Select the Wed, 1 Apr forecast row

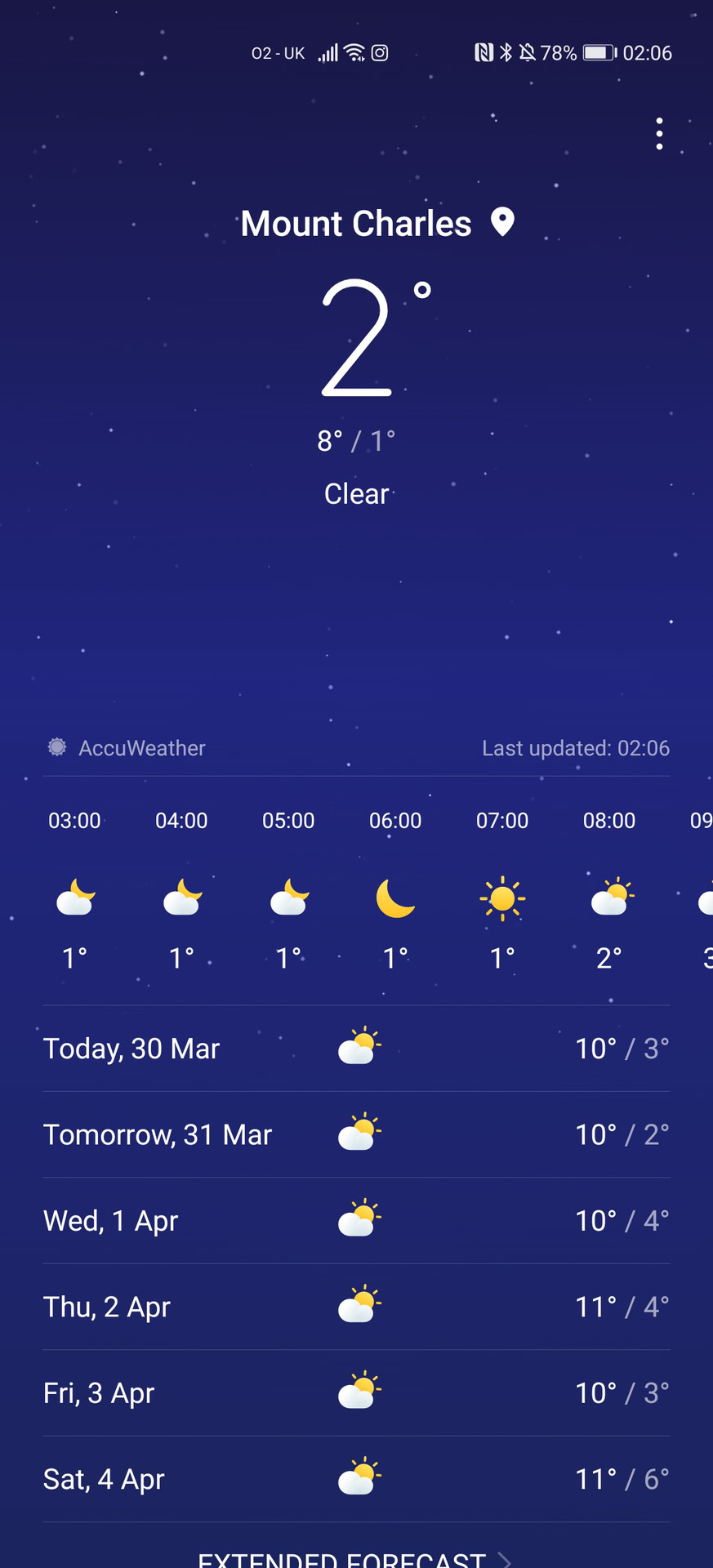point(356,1221)
